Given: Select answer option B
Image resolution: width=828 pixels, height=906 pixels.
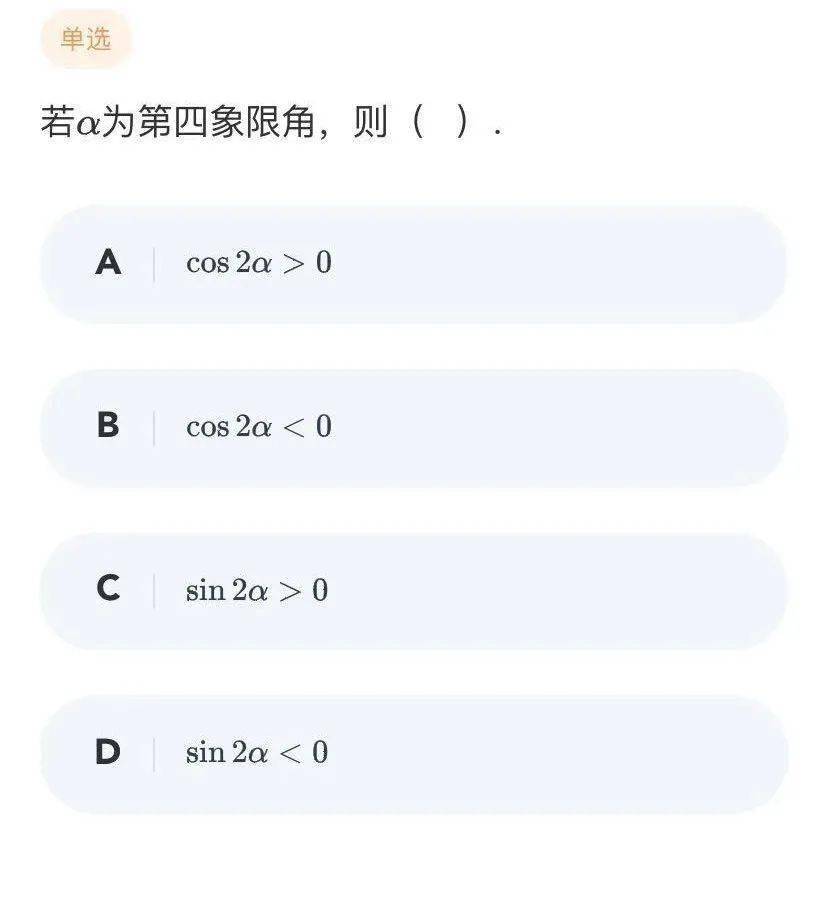Looking at the screenshot, I should (410, 427).
